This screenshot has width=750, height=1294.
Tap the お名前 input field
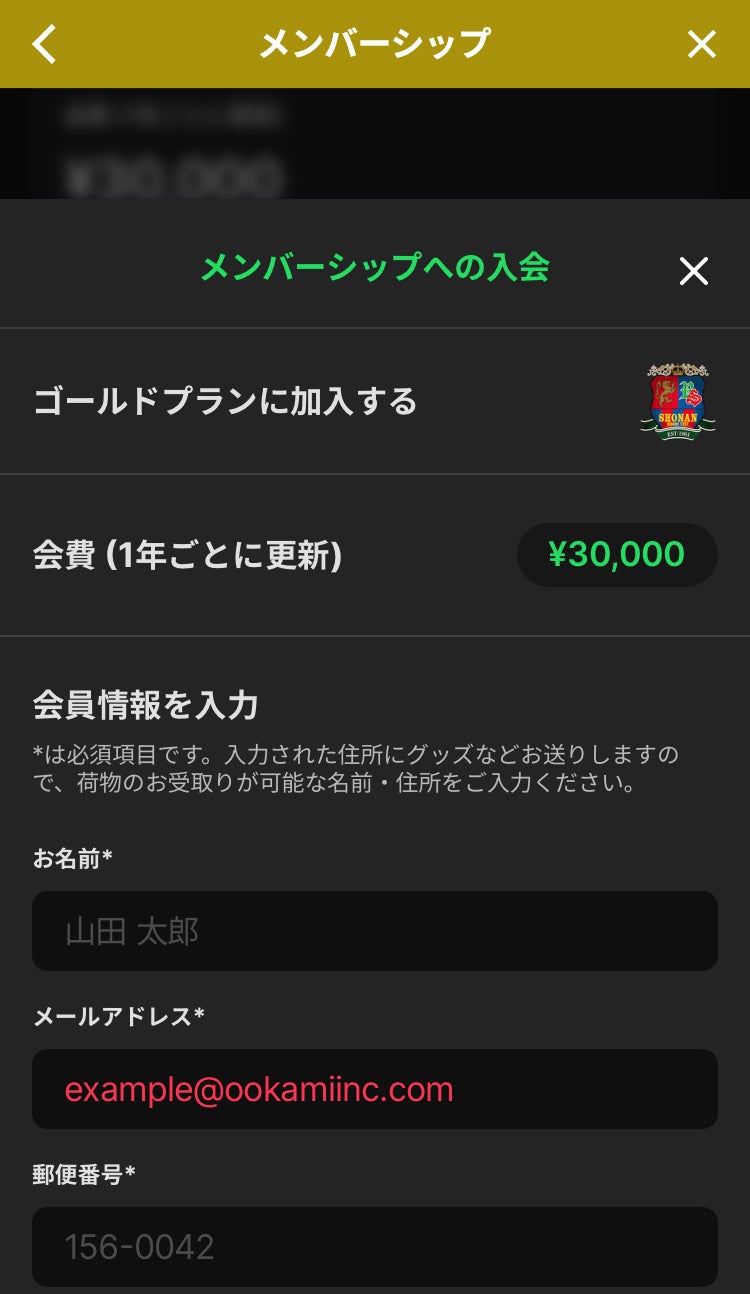click(x=375, y=931)
